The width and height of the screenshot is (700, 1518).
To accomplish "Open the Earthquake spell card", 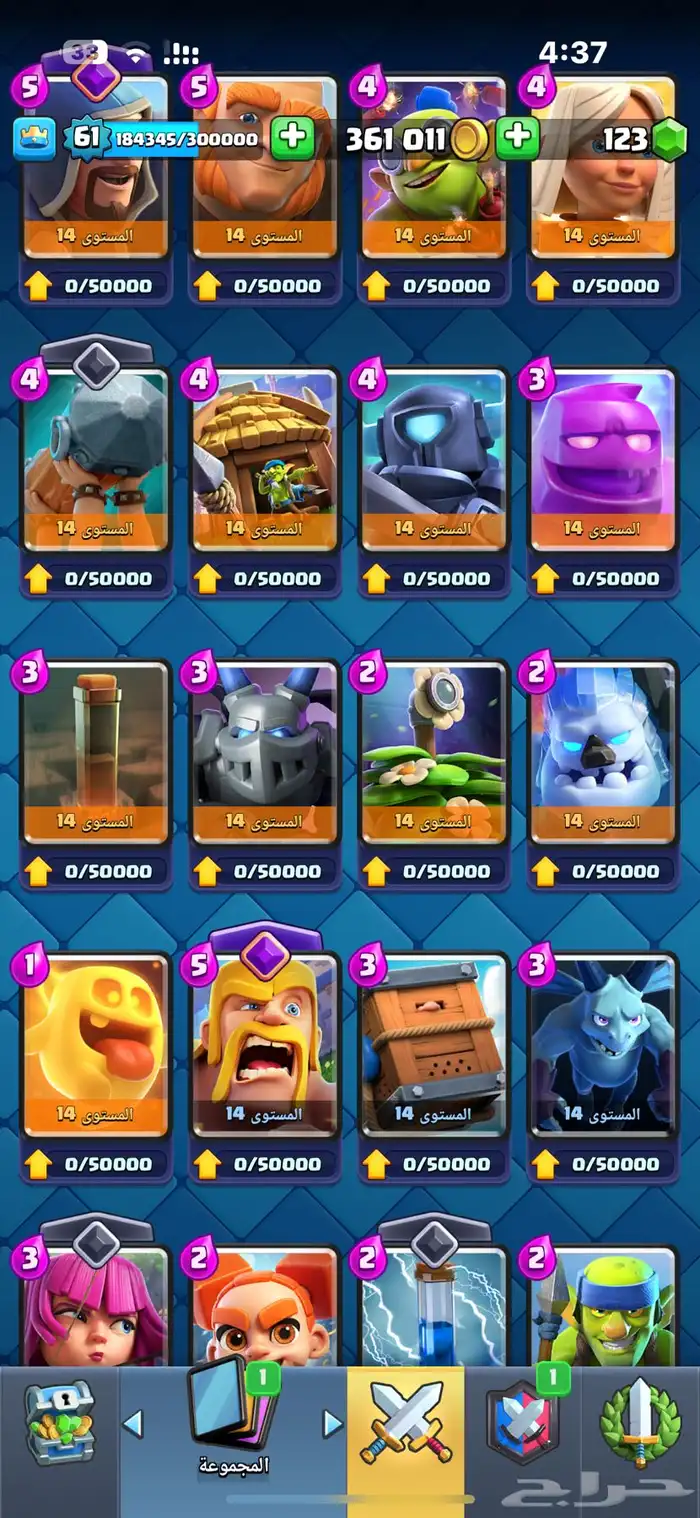I will tap(95, 750).
